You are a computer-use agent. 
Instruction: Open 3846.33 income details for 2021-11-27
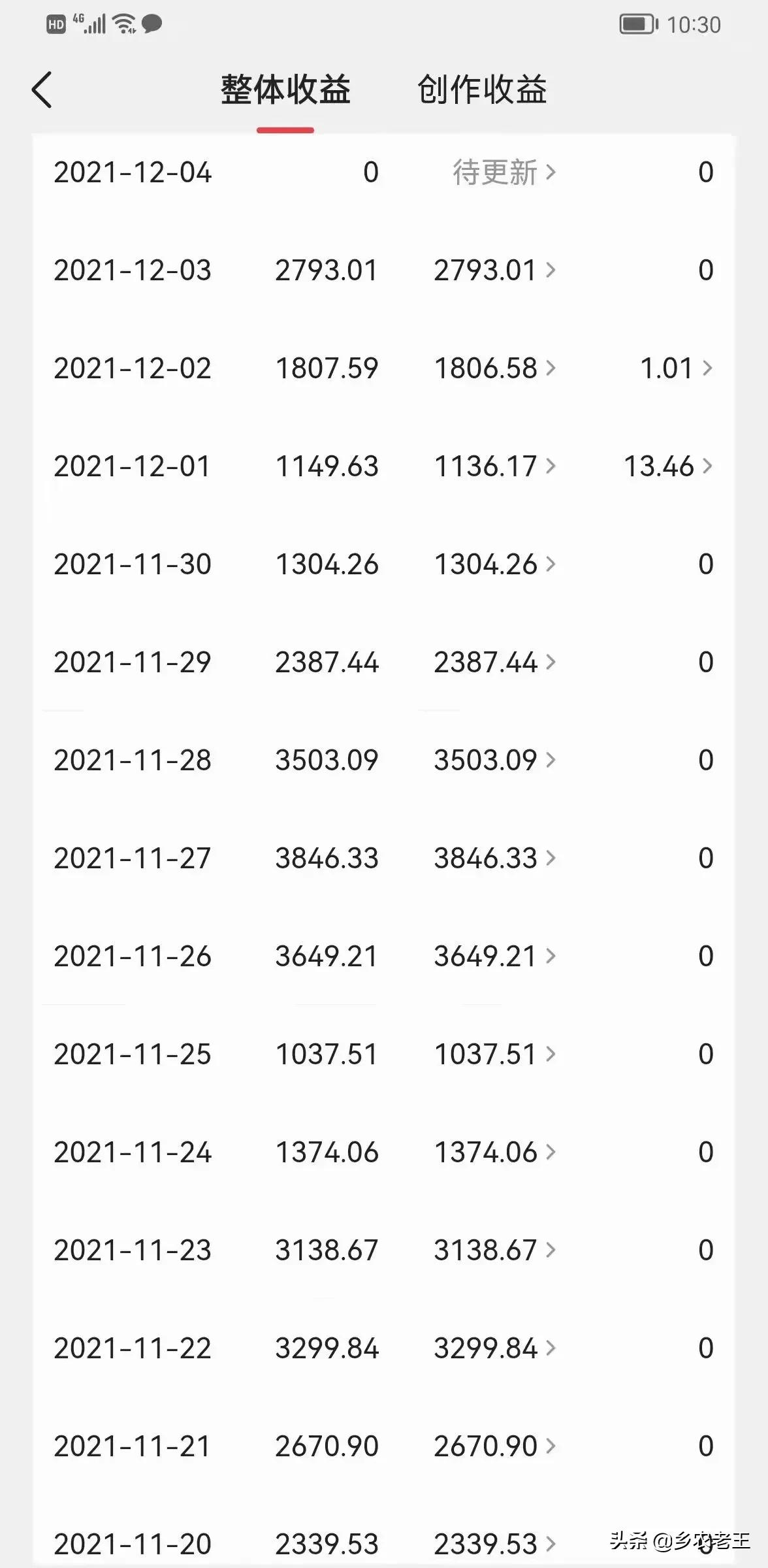click(494, 858)
